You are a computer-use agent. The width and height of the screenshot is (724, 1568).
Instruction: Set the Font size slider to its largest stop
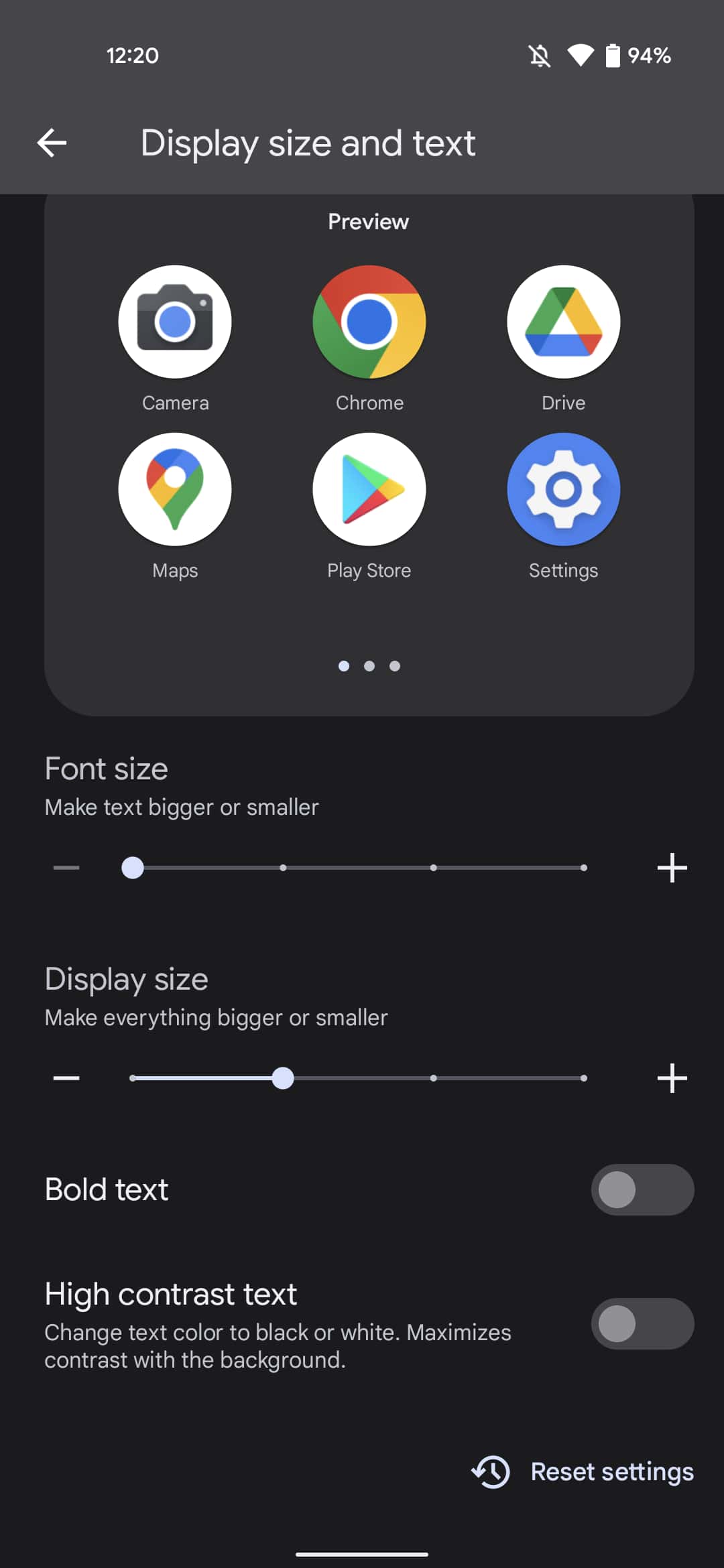[x=584, y=868]
